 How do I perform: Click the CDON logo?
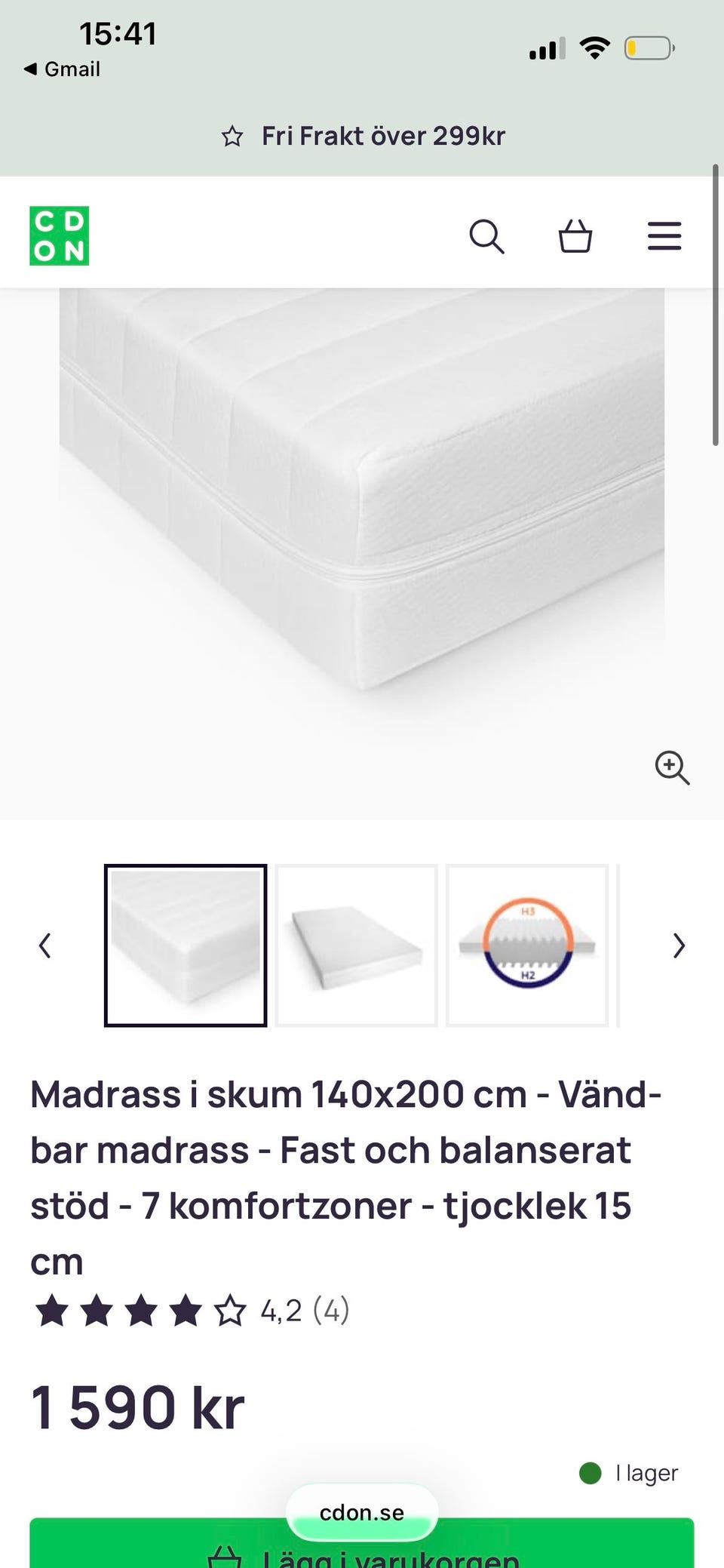click(x=58, y=235)
